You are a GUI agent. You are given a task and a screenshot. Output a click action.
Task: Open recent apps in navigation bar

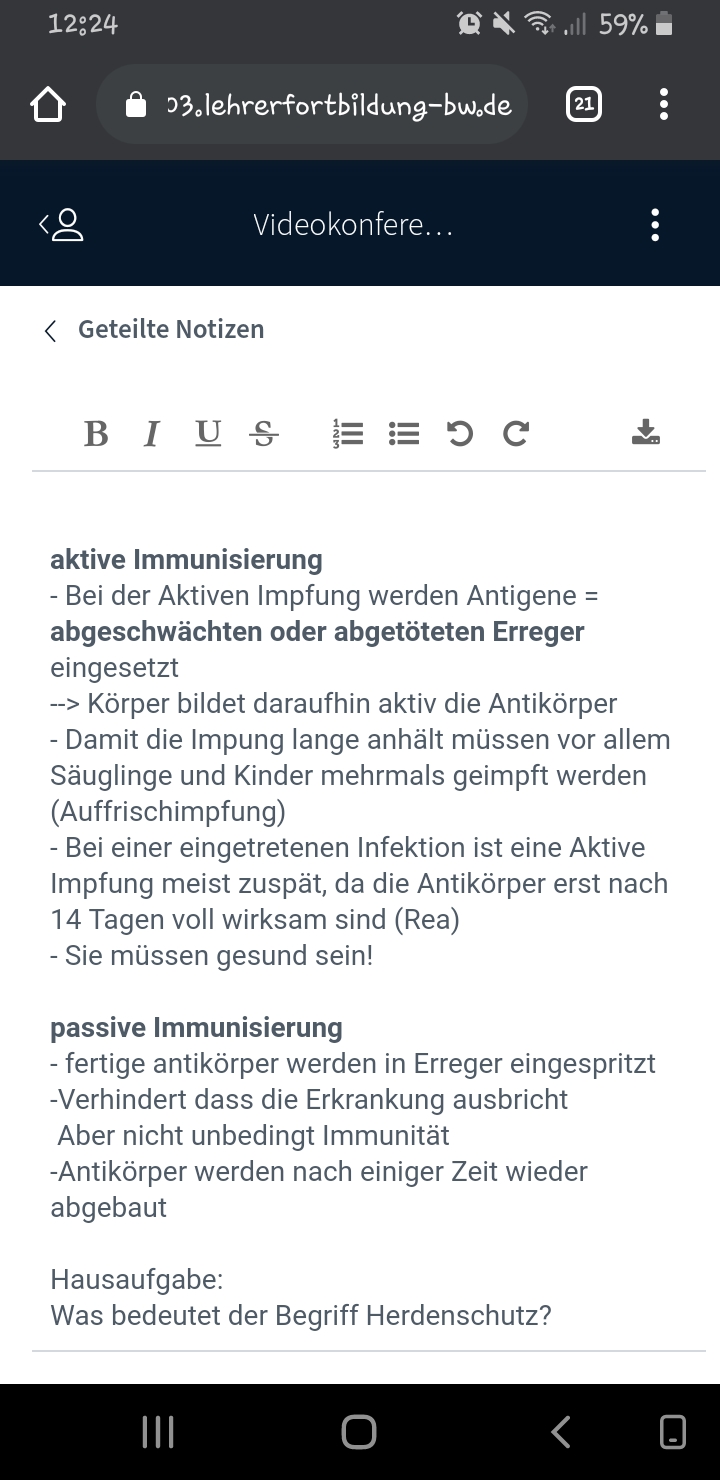158,1432
